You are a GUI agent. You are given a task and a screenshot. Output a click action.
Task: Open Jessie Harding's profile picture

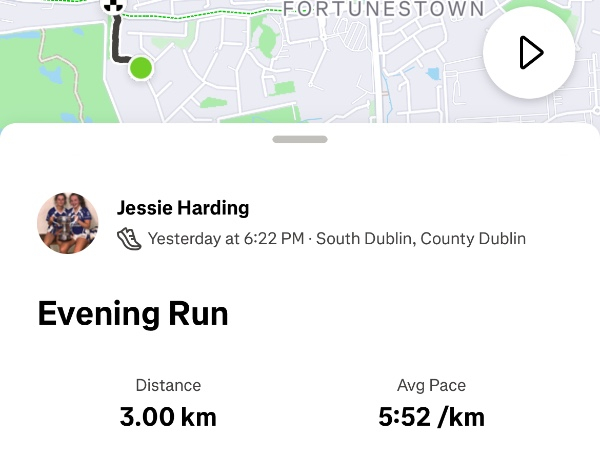point(68,223)
